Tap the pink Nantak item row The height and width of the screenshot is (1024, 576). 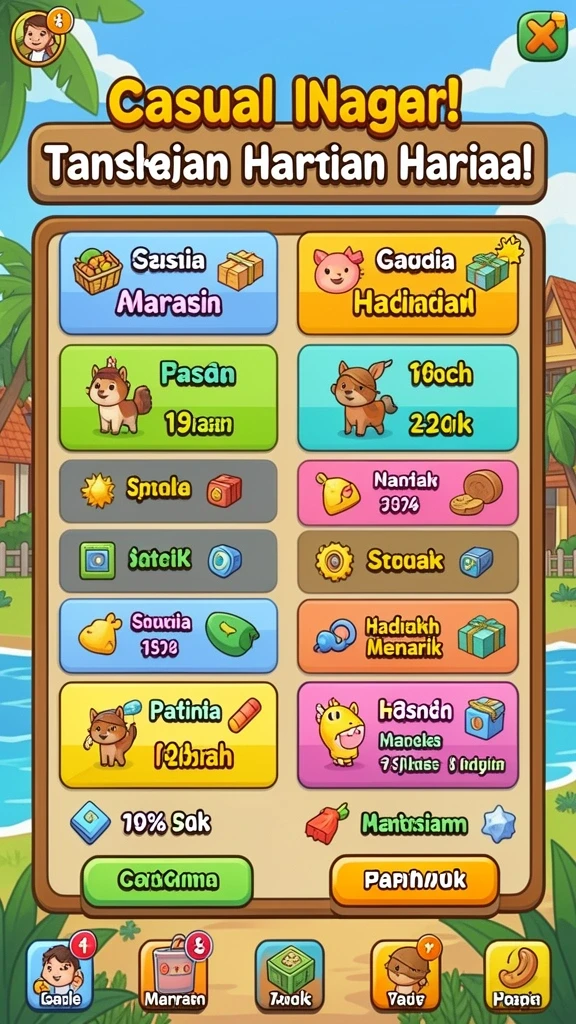408,492
